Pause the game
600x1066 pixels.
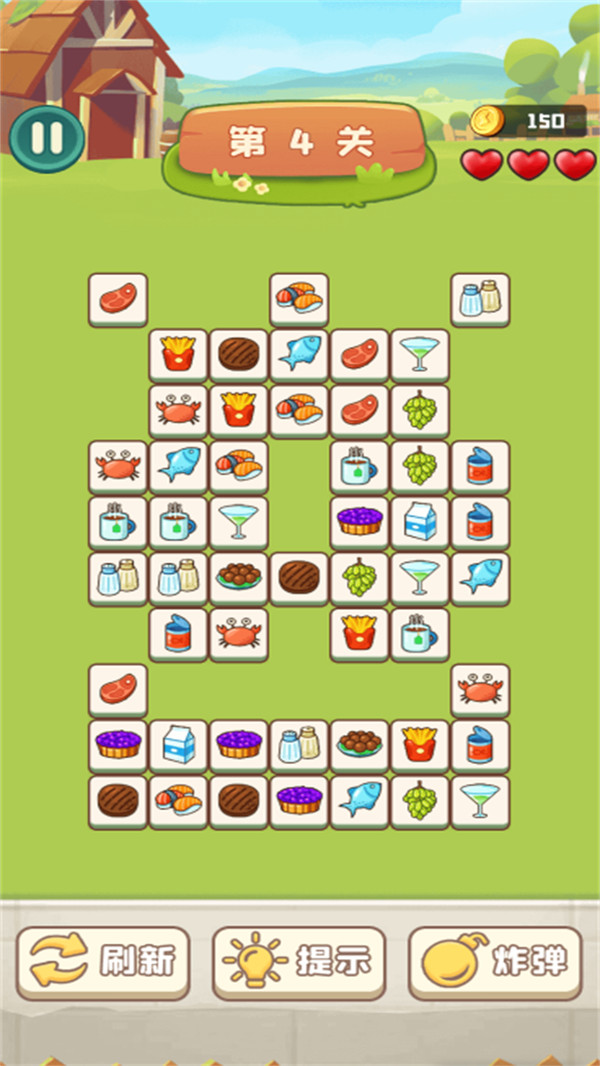coord(47,137)
